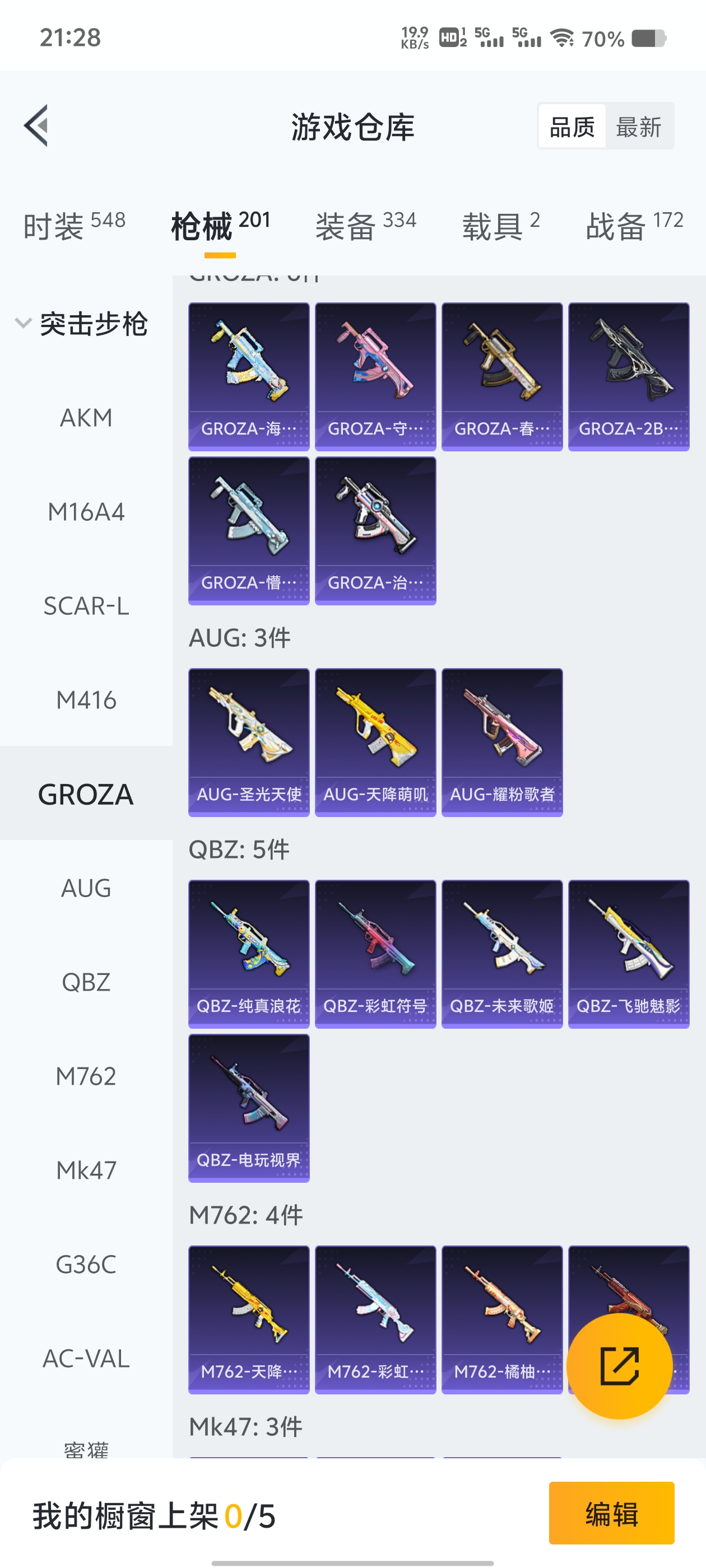Tap the 编辑 button
This screenshot has height=1568, width=706.
tap(611, 1513)
